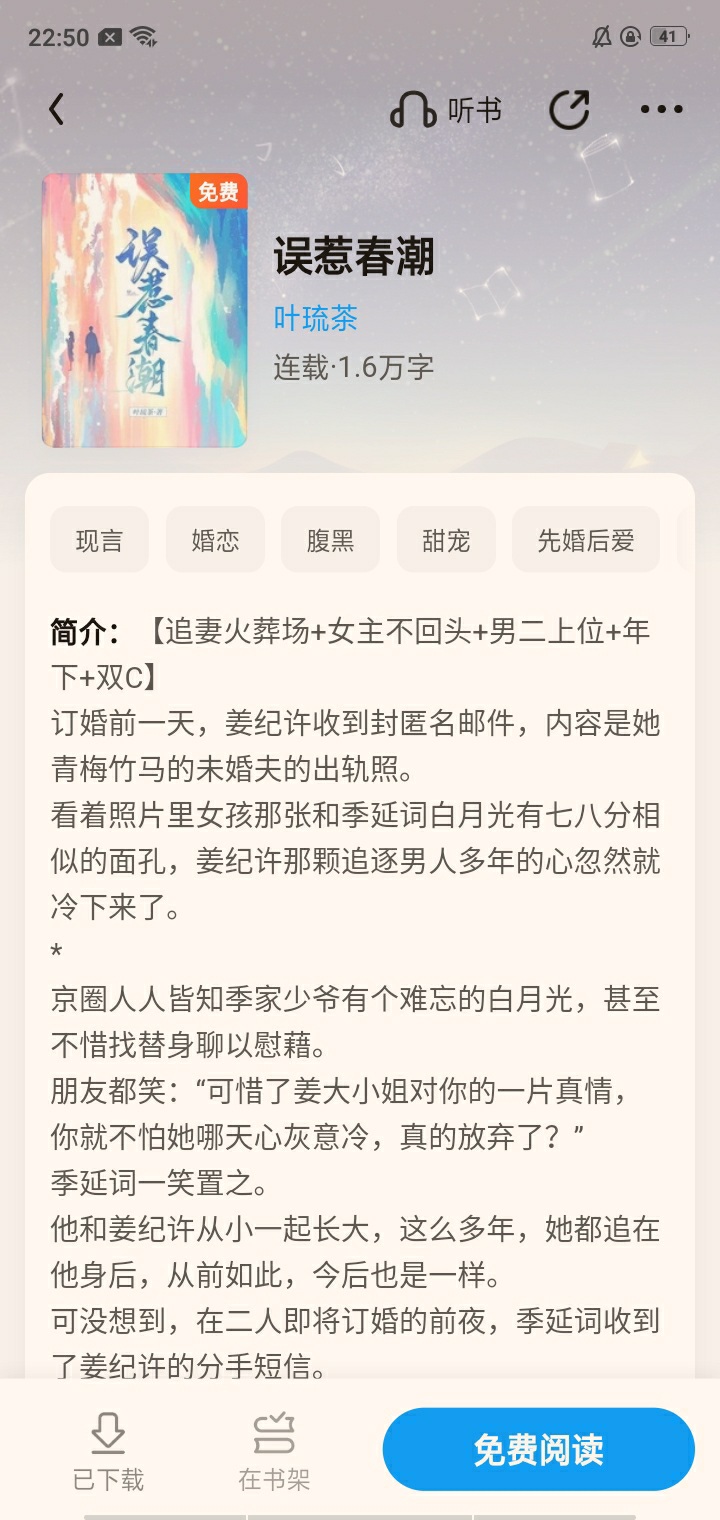The image size is (720, 1520).
Task: Select the 先婚后爱 tag chip
Action: click(x=586, y=540)
